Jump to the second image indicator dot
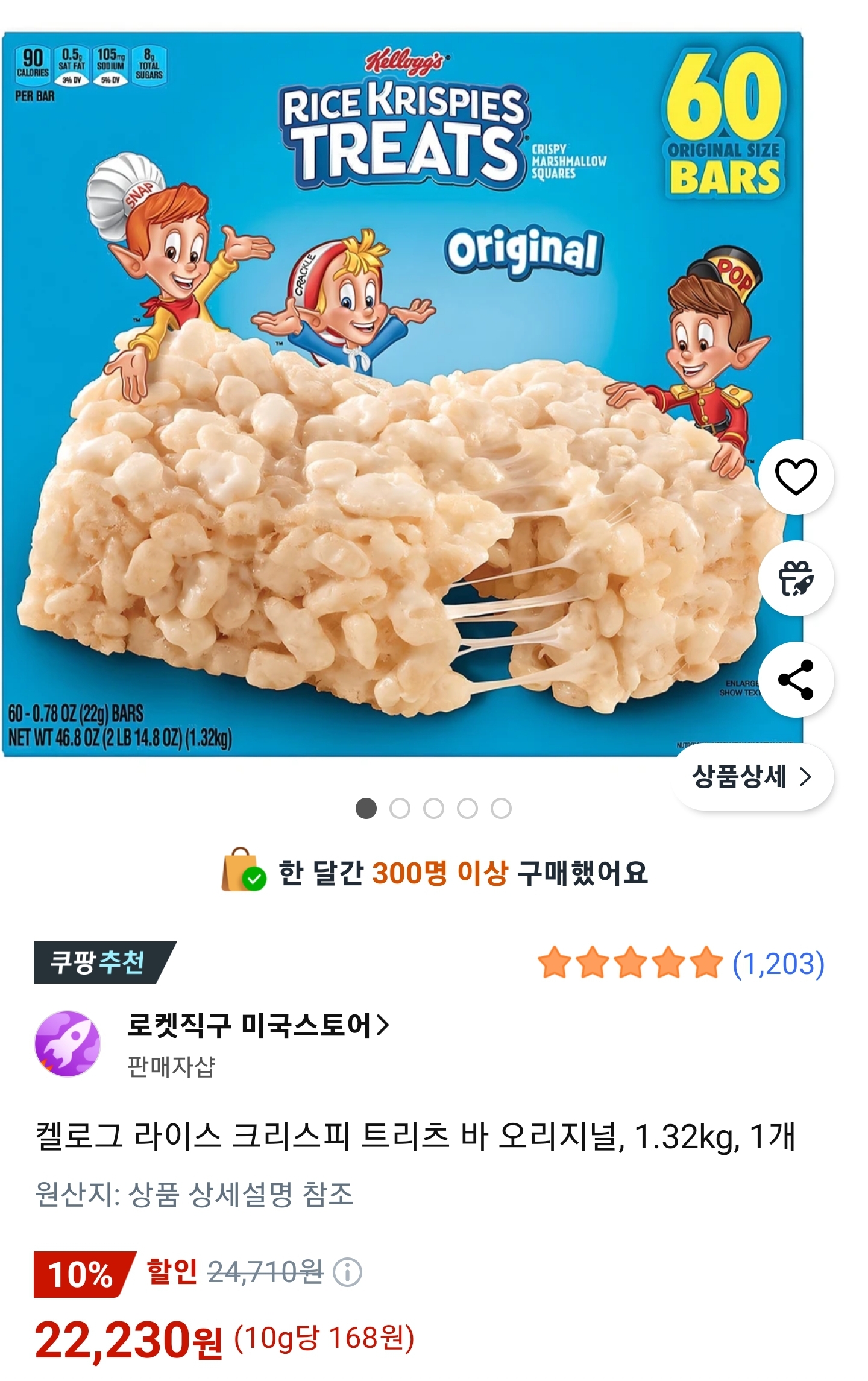The width and height of the screenshot is (868, 1381). click(x=400, y=808)
